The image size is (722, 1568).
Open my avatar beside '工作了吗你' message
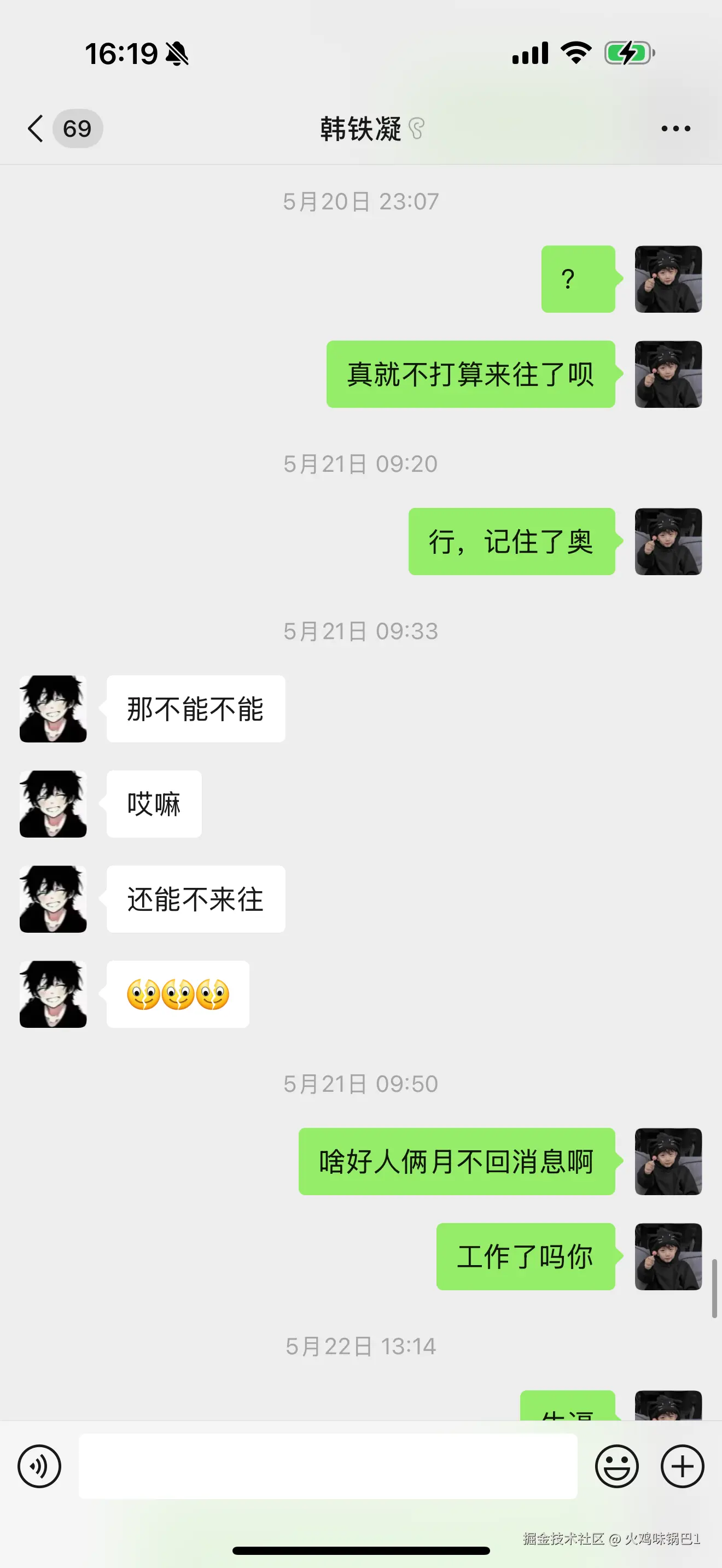pyautogui.click(x=668, y=1256)
